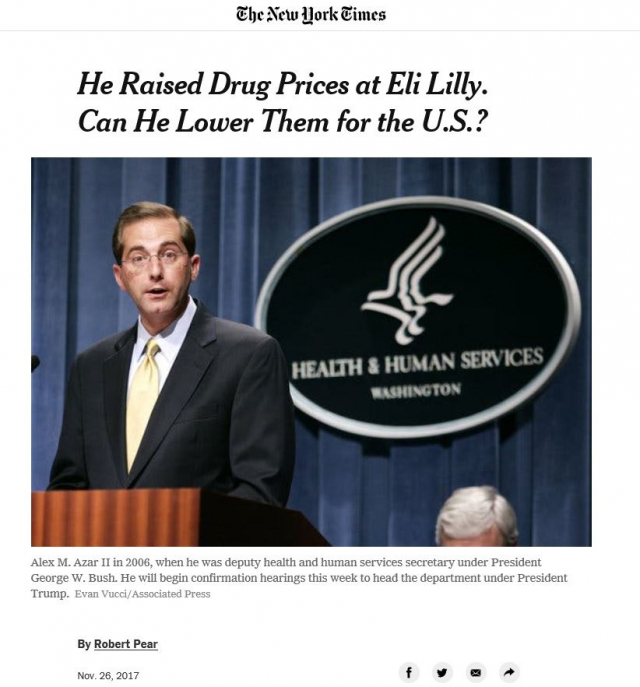This screenshot has width=640, height=687.
Task: Open author Robert Pear's page
Action: click(125, 644)
